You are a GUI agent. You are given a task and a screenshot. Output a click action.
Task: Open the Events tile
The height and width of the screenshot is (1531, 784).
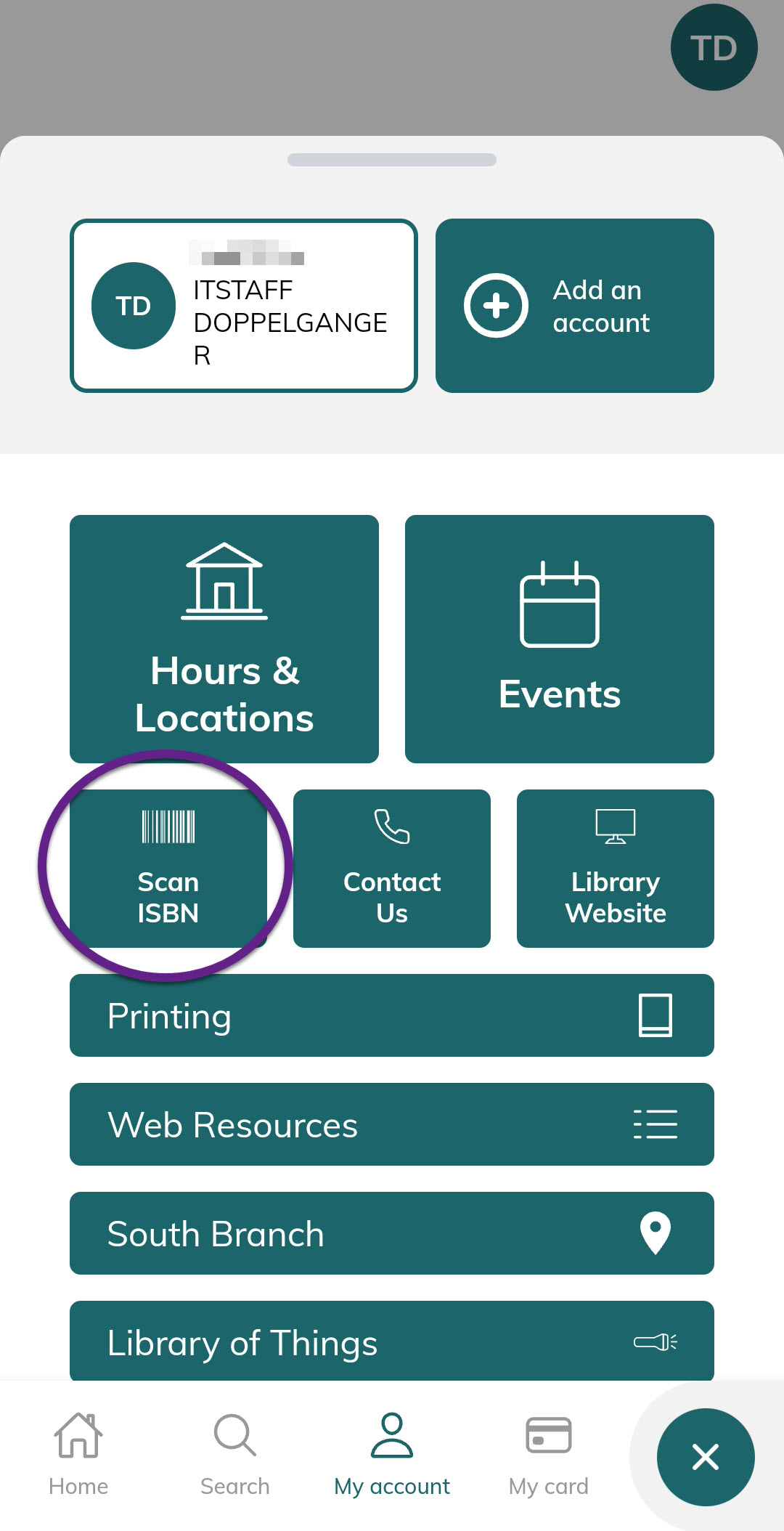(x=560, y=639)
